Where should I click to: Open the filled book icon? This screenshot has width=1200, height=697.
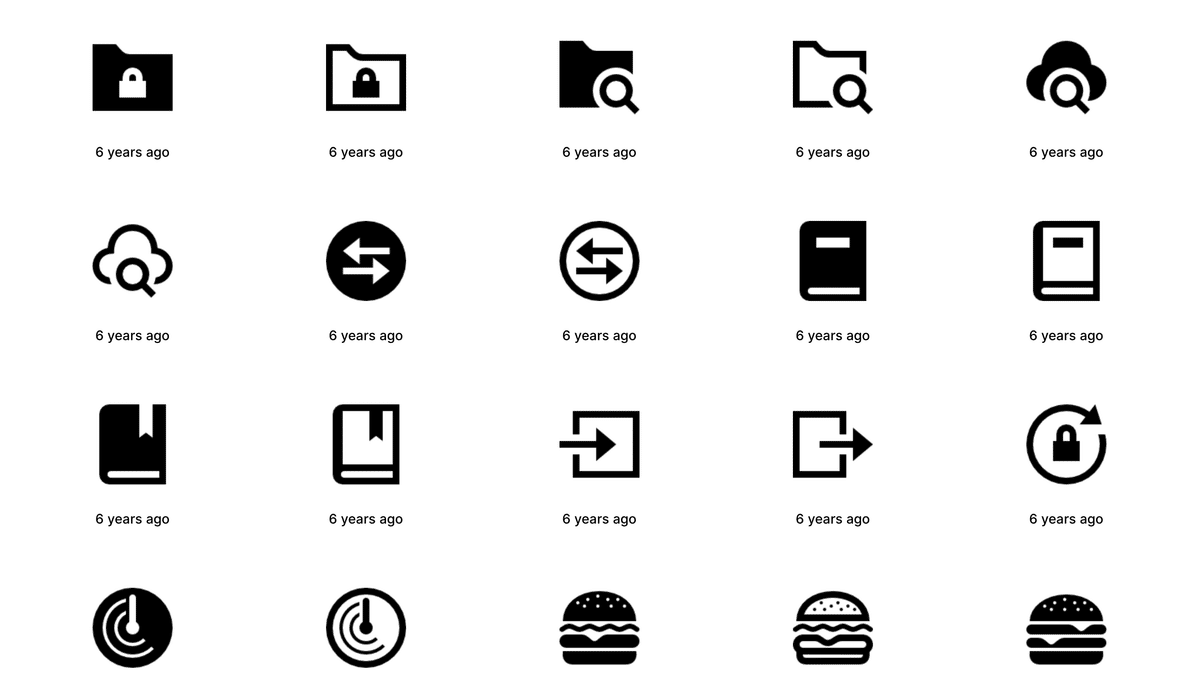832,261
